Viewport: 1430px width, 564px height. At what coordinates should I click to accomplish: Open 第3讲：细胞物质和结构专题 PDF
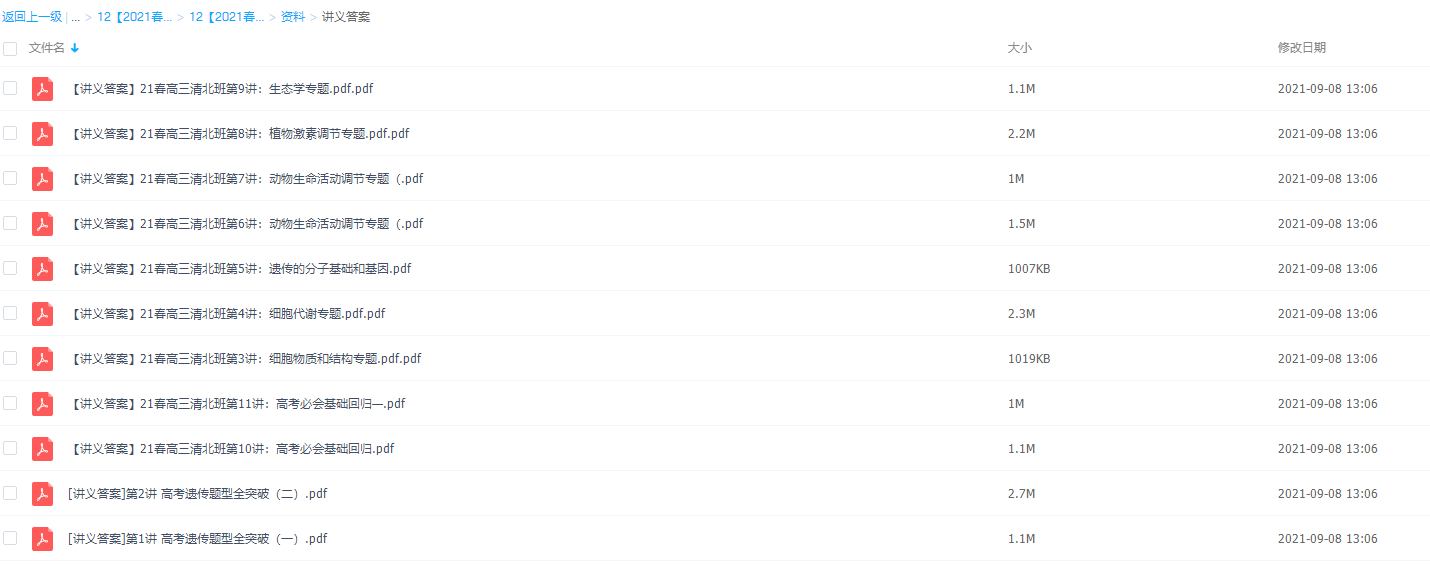[246, 359]
